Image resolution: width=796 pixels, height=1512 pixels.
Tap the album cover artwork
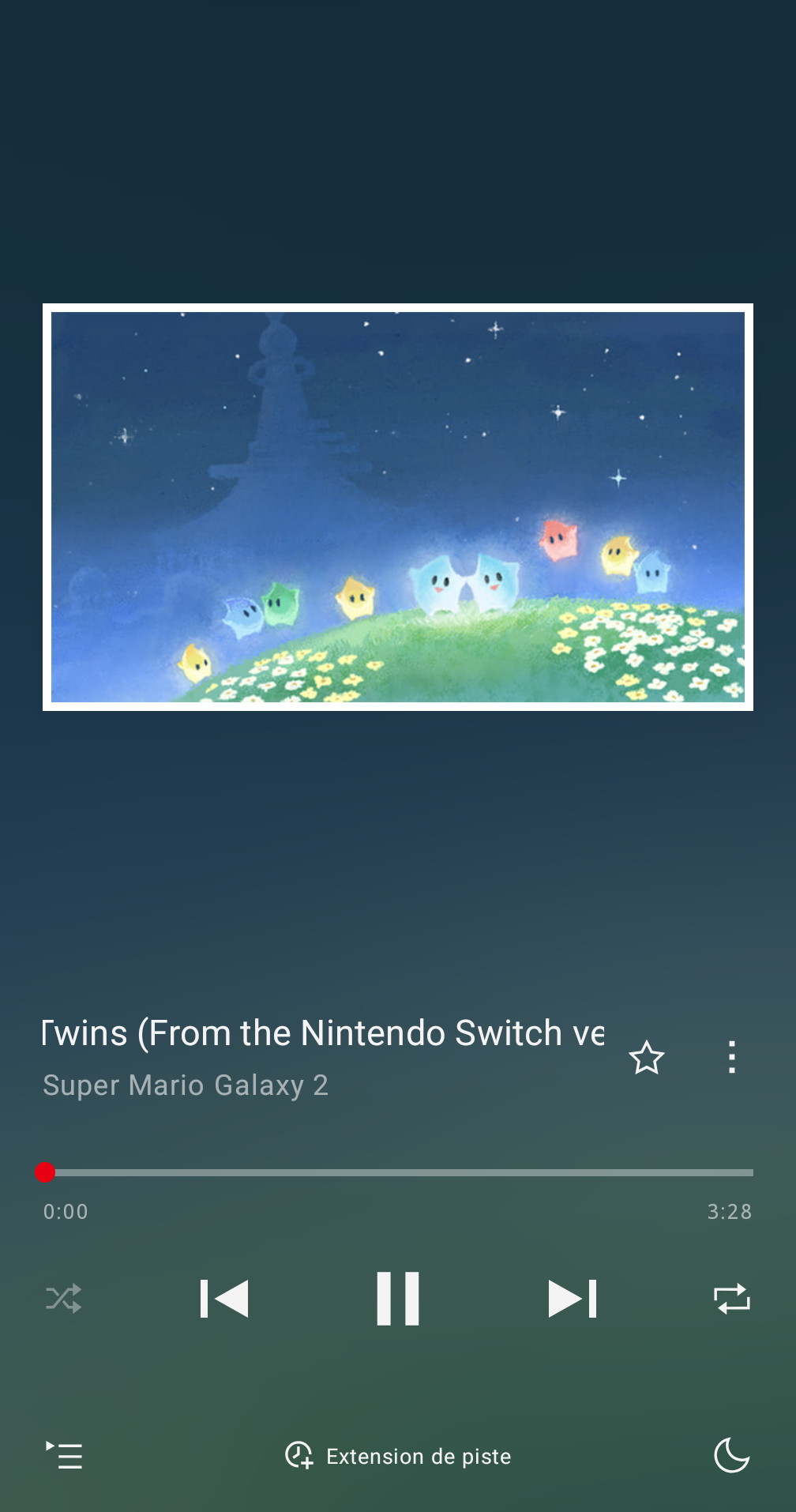398,507
